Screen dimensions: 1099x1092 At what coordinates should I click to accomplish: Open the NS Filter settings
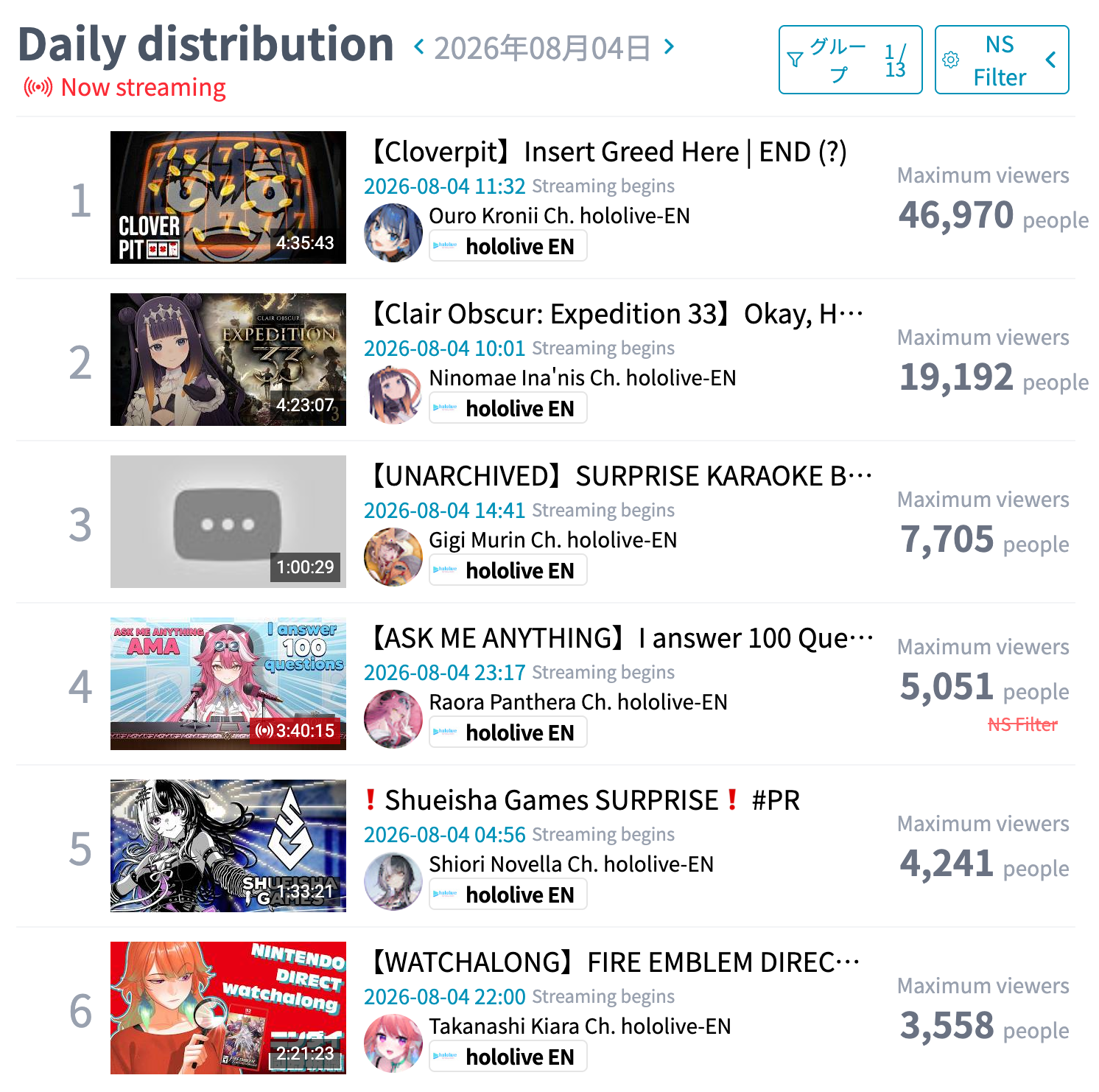pyautogui.click(x=1002, y=60)
